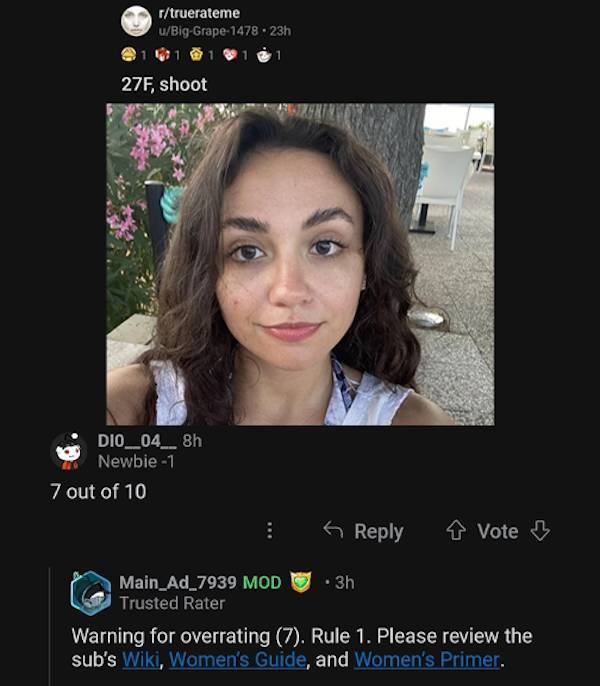Open the post photo full screen
This screenshot has width=600, height=686.
(300, 264)
